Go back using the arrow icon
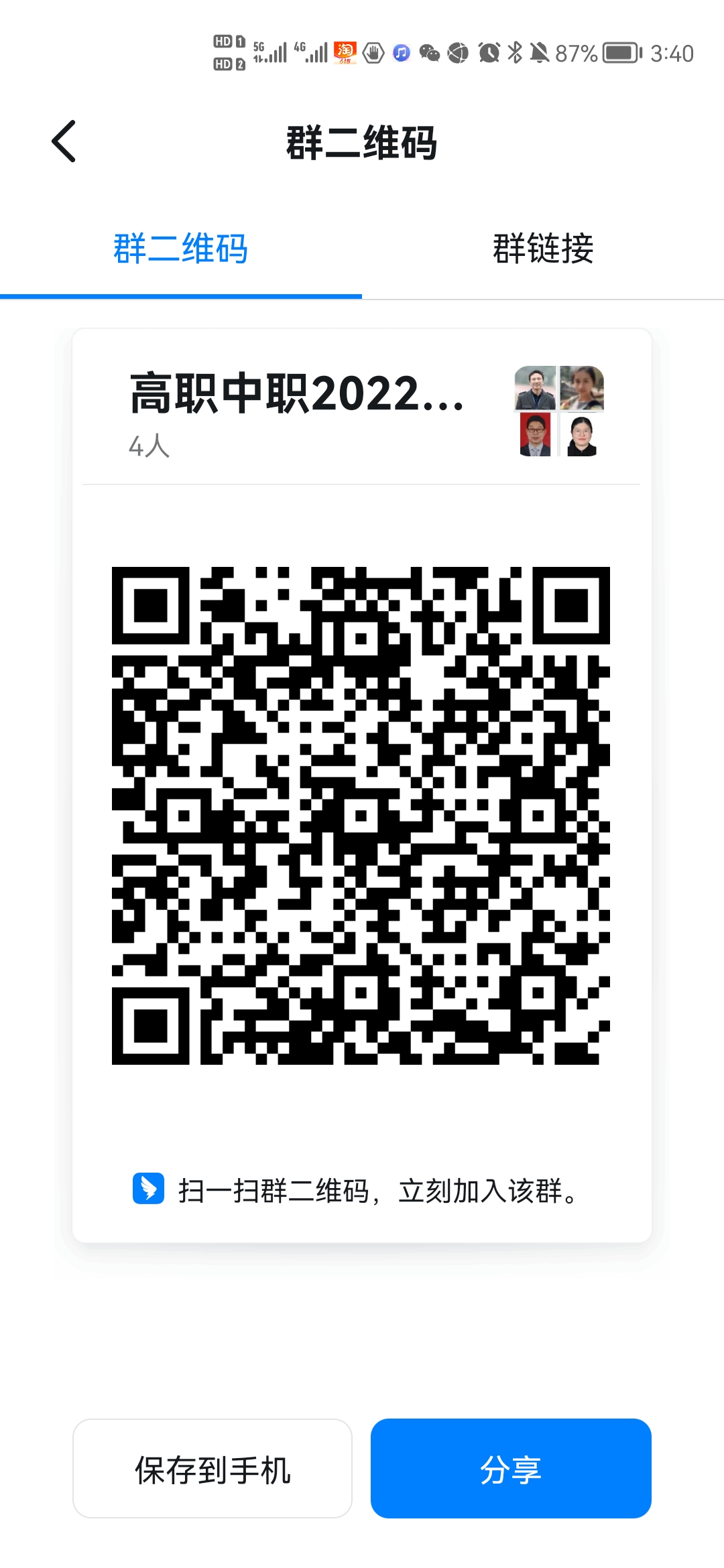Viewport: 724px width, 1568px height. click(x=64, y=141)
